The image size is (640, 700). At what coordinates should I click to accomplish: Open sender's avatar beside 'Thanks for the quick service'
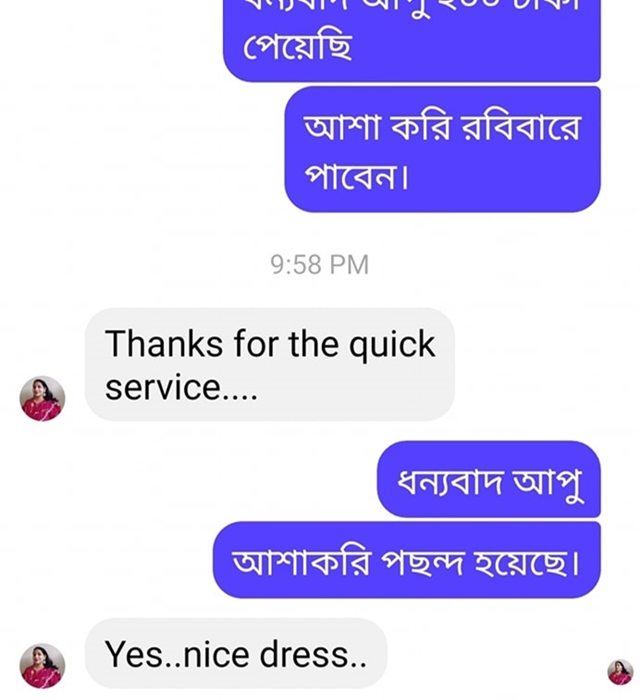pos(42,399)
